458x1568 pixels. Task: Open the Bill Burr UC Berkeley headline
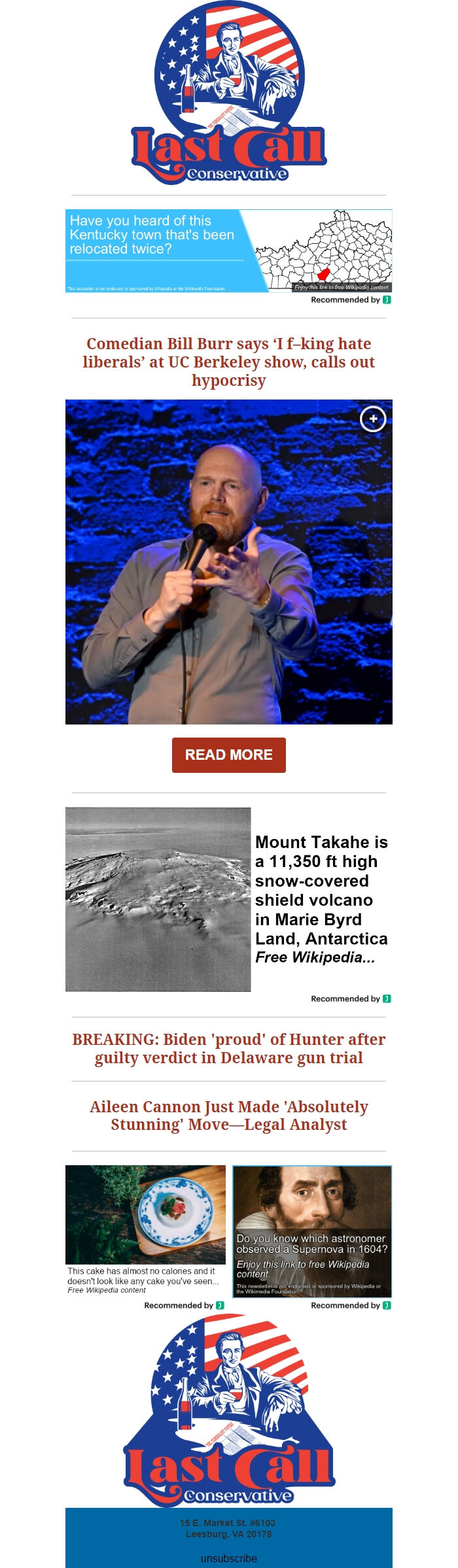(228, 362)
